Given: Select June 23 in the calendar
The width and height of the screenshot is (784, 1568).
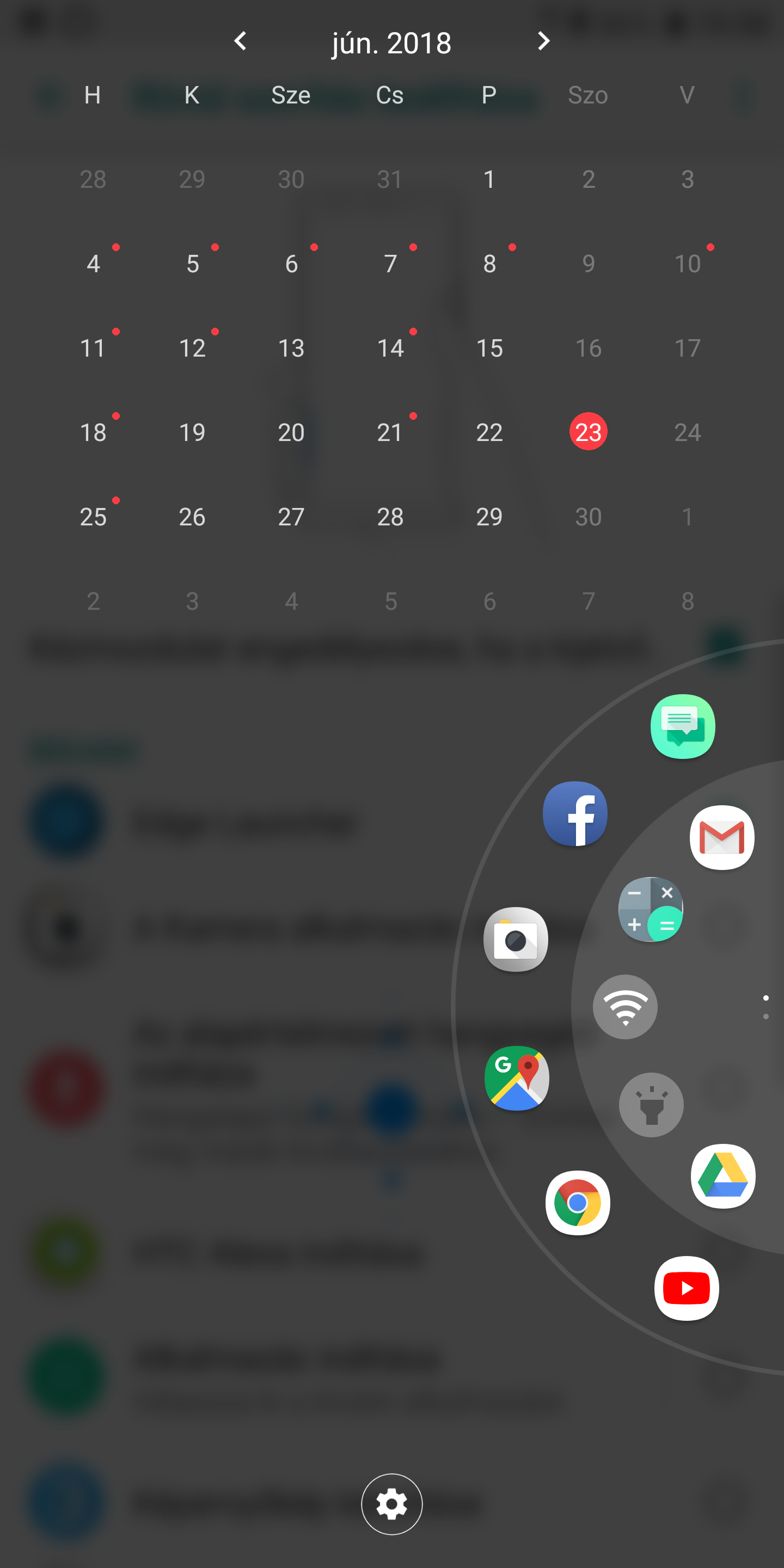Looking at the screenshot, I should (588, 432).
